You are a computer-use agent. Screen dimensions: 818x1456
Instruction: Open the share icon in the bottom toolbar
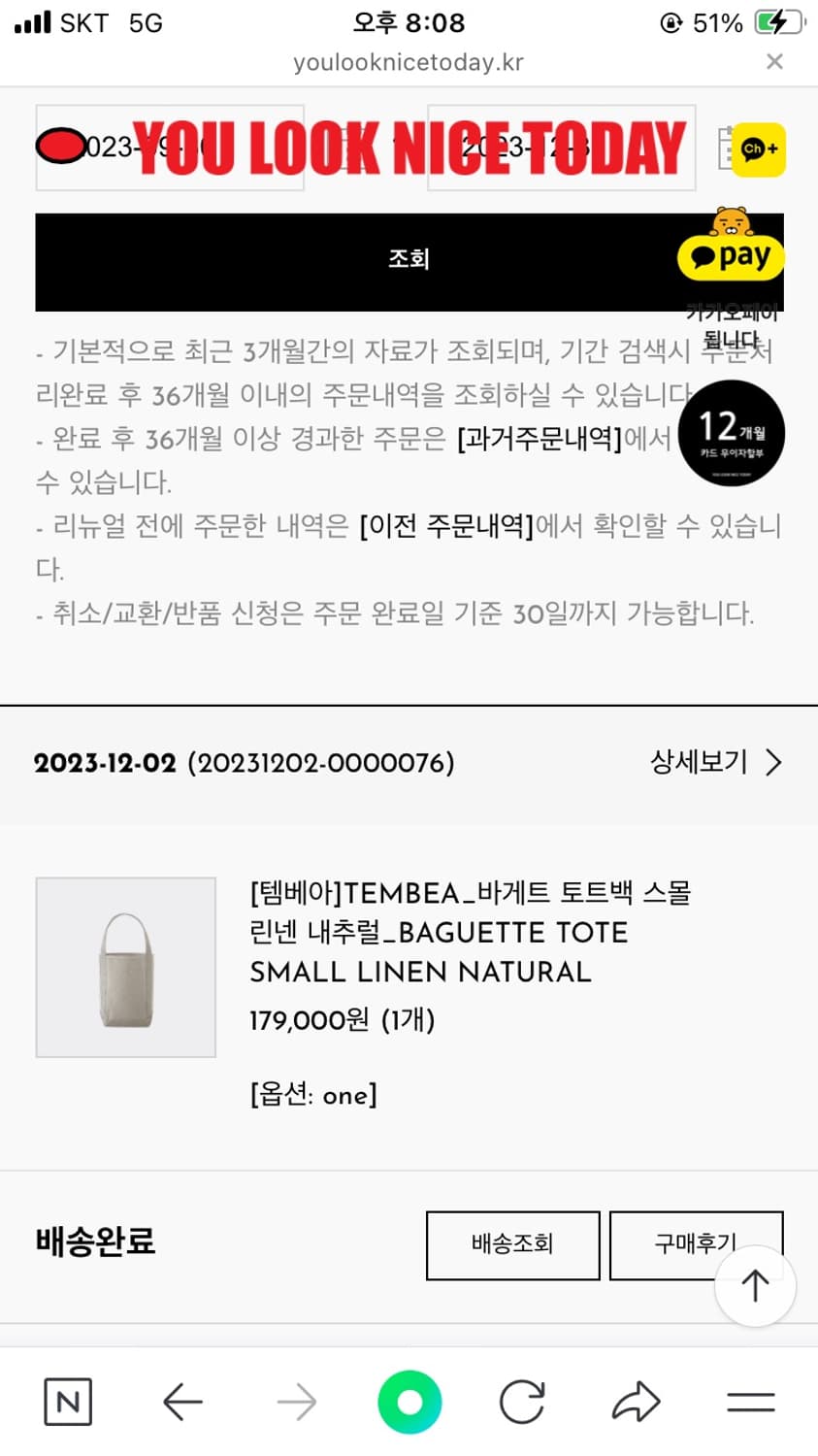636,1402
